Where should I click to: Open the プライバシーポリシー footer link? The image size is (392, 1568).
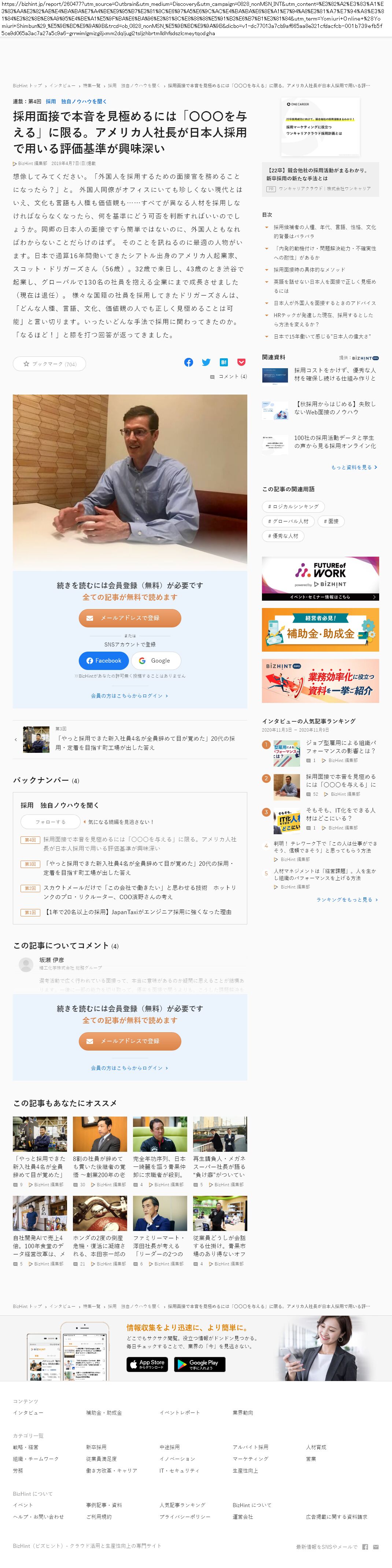[x=185, y=1517]
